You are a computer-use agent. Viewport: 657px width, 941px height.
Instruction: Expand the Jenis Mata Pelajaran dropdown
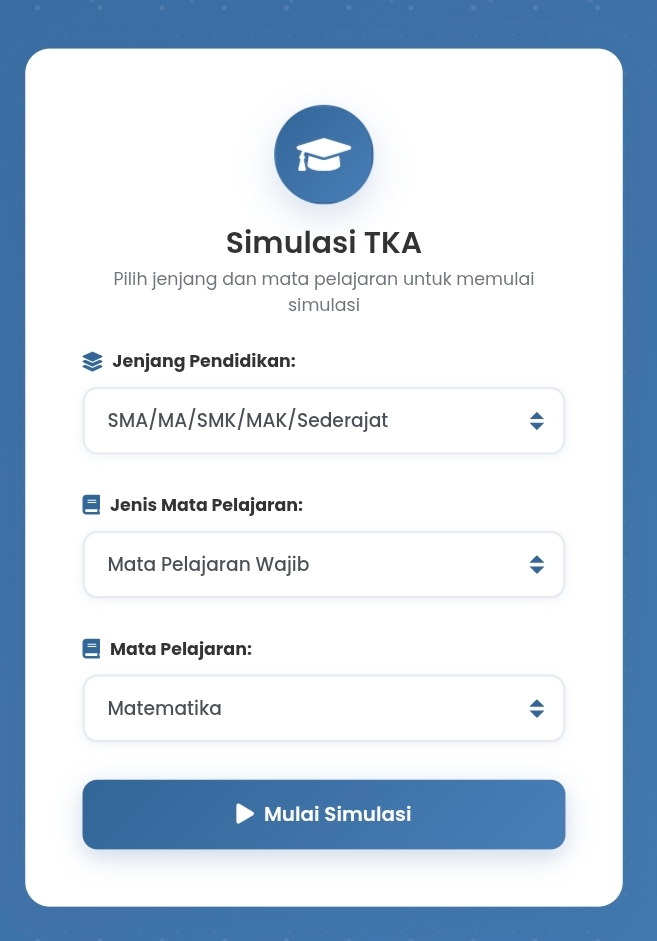click(323, 565)
